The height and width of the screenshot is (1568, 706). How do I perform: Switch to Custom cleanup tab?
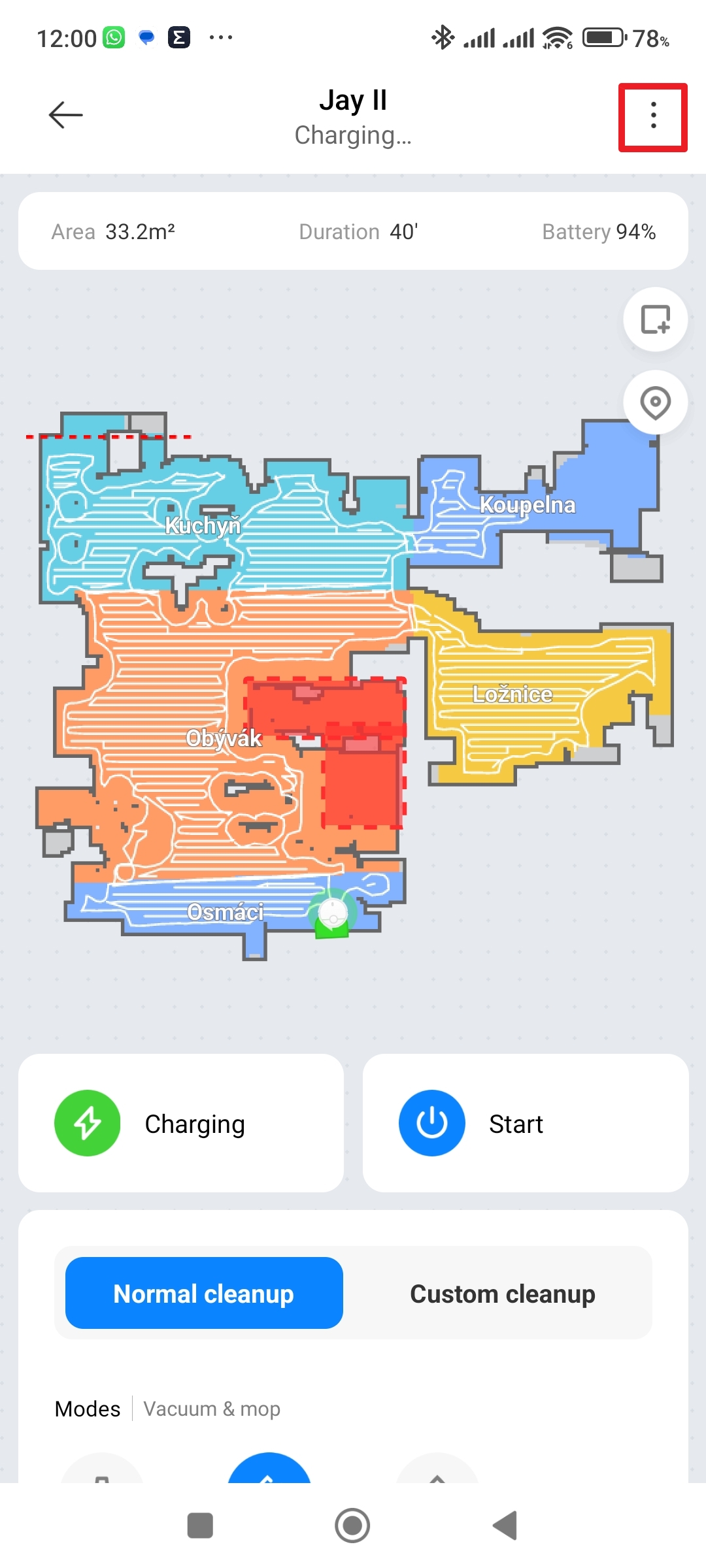click(x=502, y=1293)
